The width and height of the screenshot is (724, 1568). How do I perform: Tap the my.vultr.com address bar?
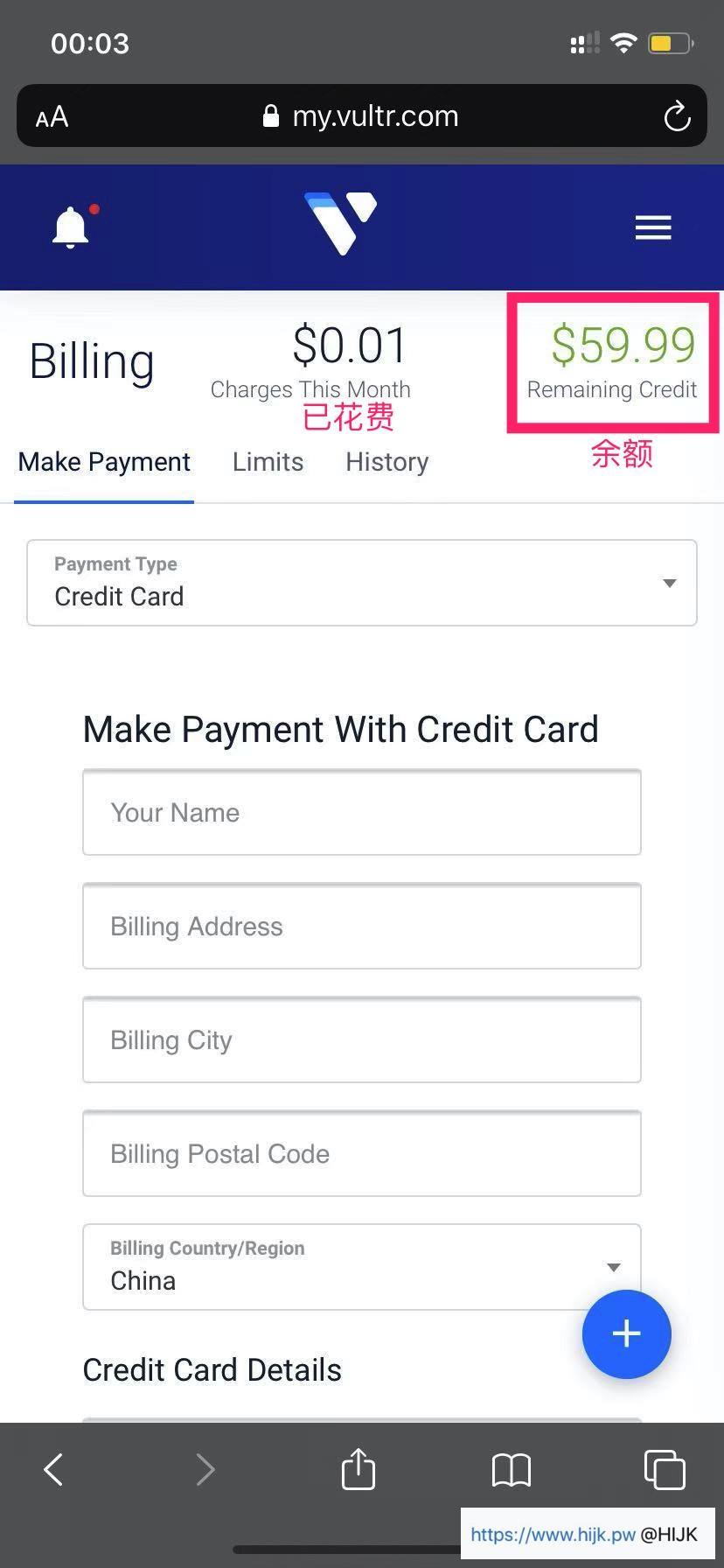(x=362, y=116)
